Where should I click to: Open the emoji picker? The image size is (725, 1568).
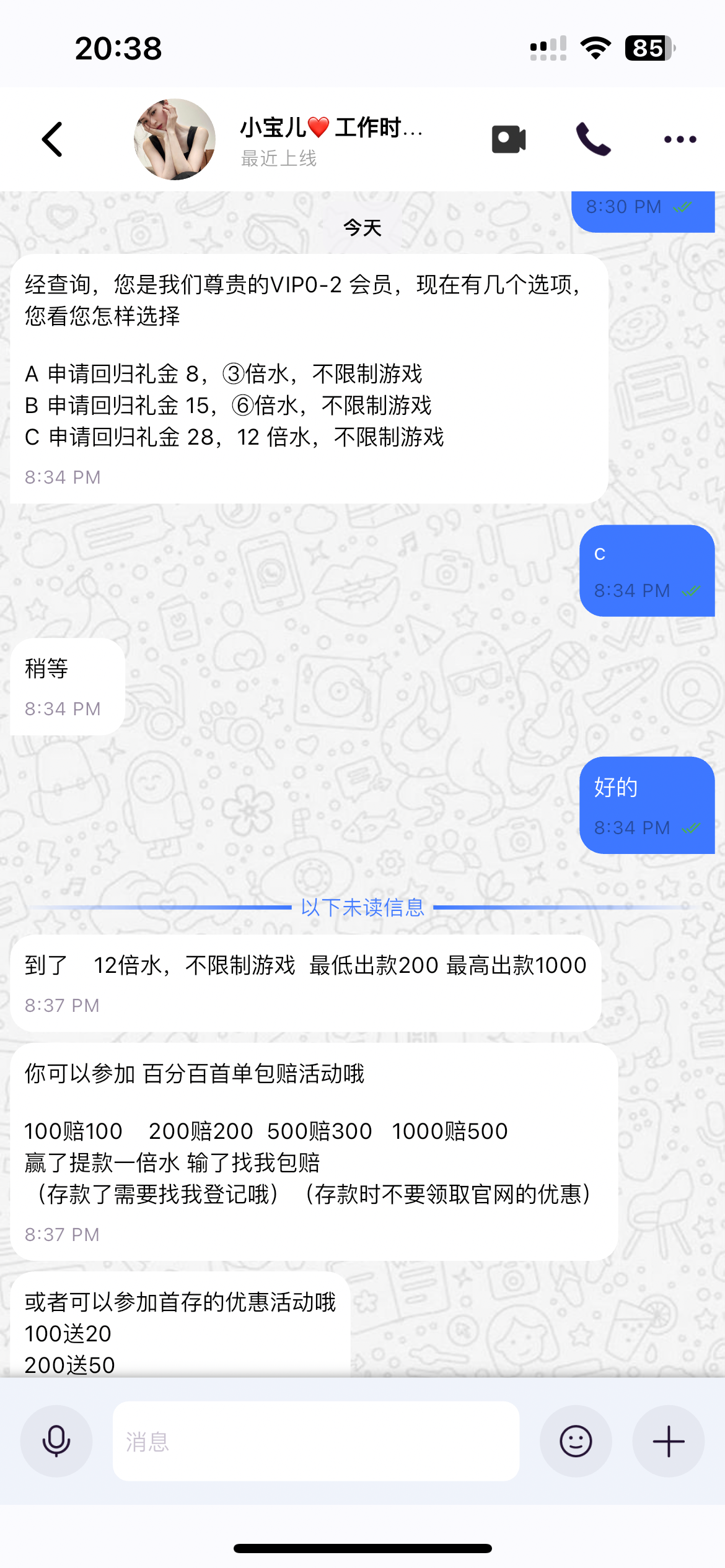[576, 1441]
